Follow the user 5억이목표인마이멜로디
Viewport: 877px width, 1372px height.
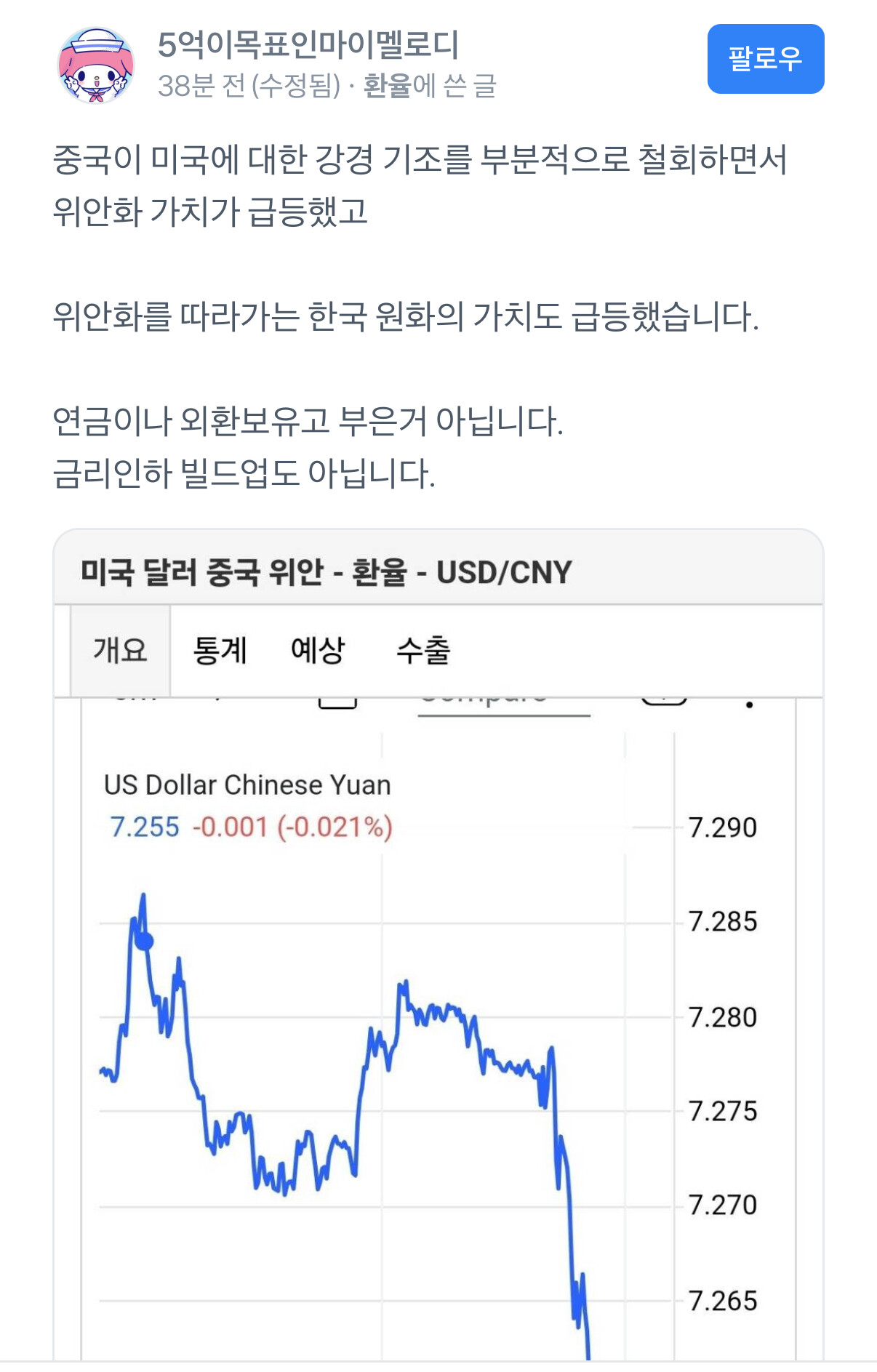pos(765,59)
